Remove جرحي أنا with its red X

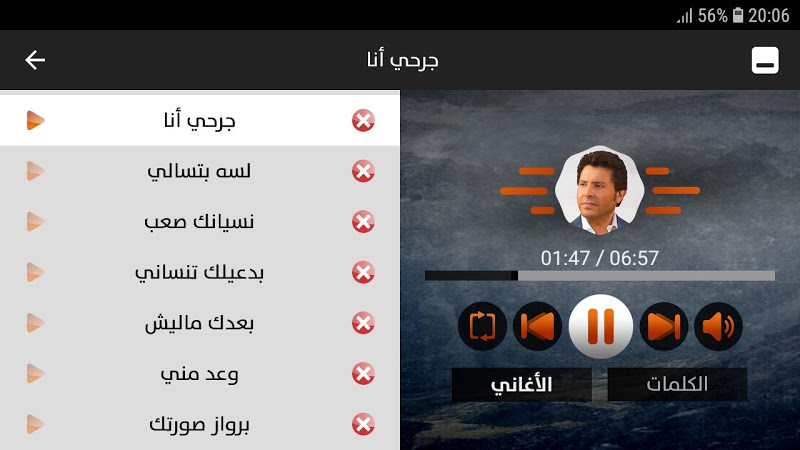point(363,121)
